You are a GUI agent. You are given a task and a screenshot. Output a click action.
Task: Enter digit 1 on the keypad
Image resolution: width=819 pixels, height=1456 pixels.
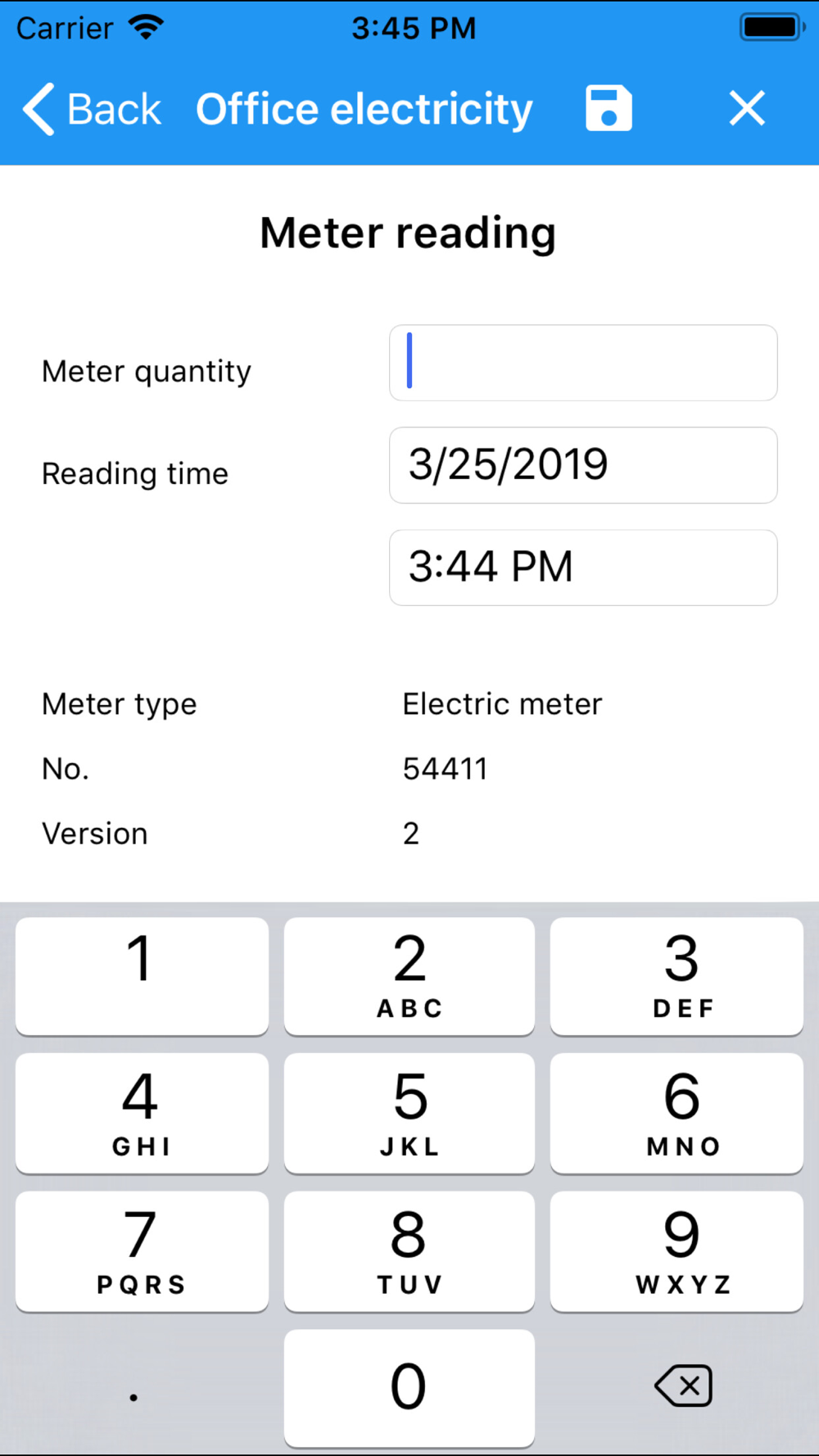click(x=142, y=976)
